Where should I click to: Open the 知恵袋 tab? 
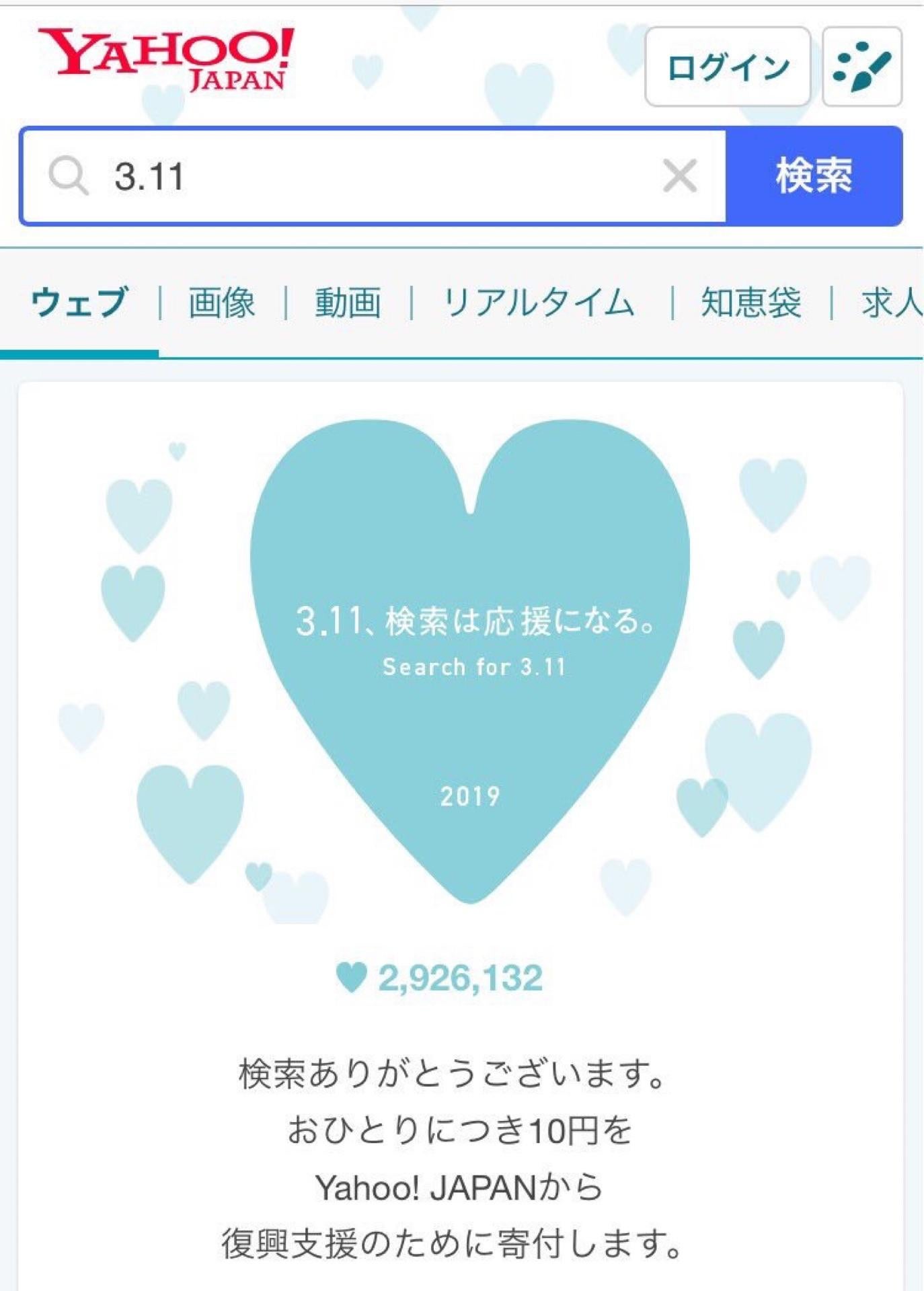click(x=748, y=303)
